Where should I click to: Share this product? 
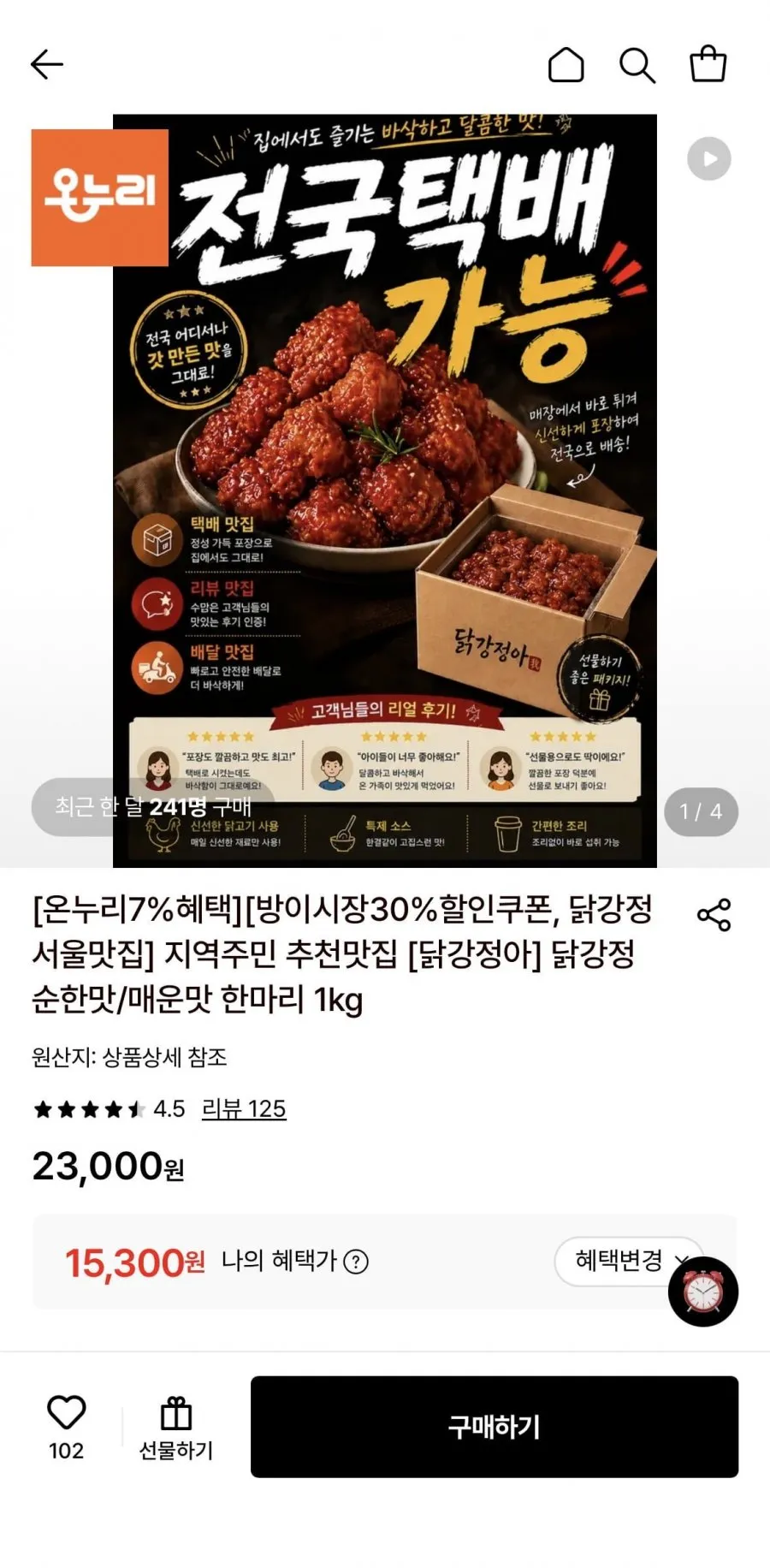[714, 915]
